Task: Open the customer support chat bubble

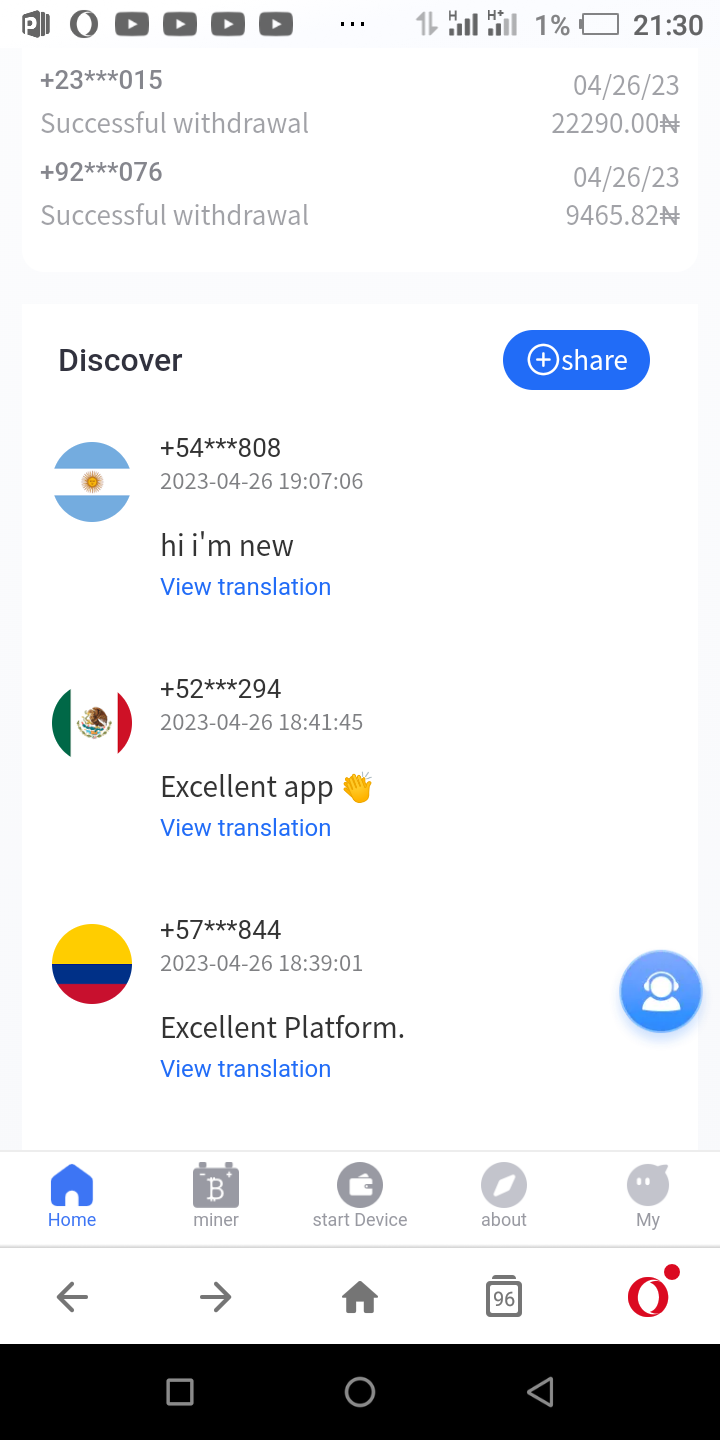Action: tap(660, 992)
